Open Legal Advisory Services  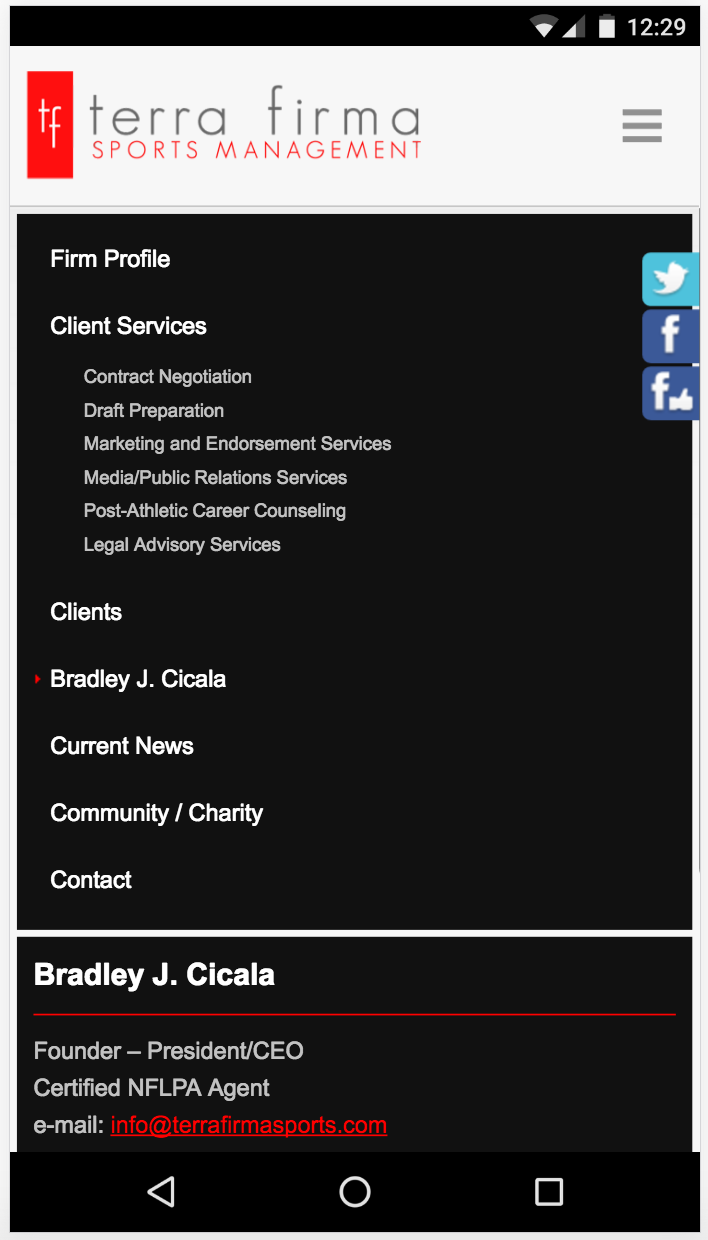click(x=182, y=545)
